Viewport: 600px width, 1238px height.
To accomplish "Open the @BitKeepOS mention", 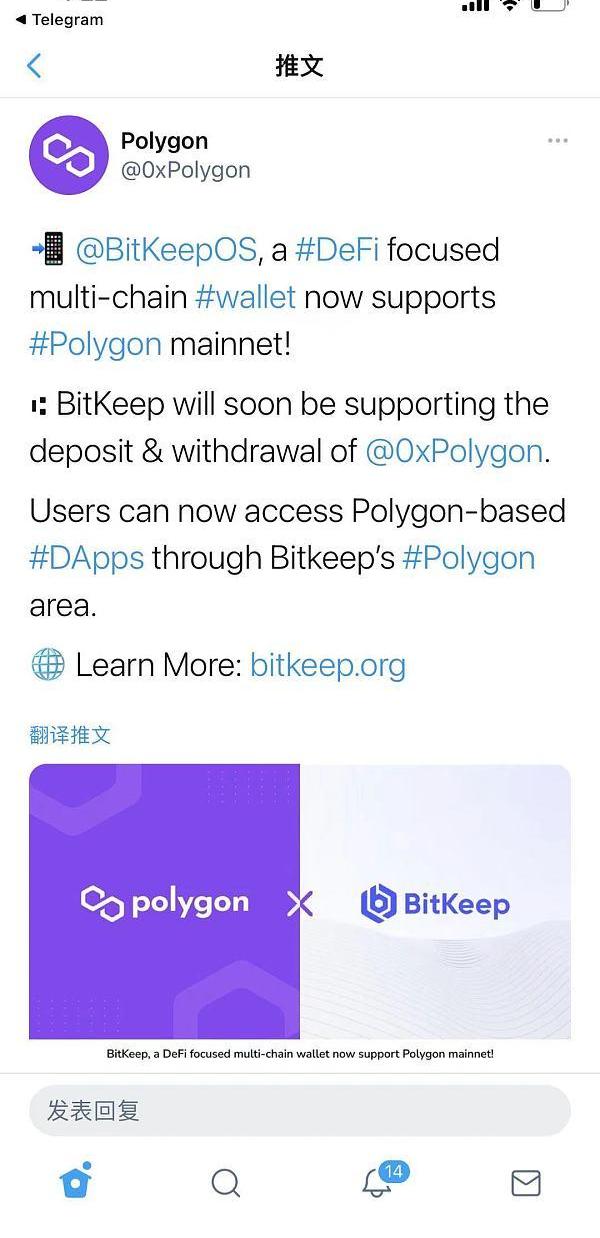I will [166, 249].
